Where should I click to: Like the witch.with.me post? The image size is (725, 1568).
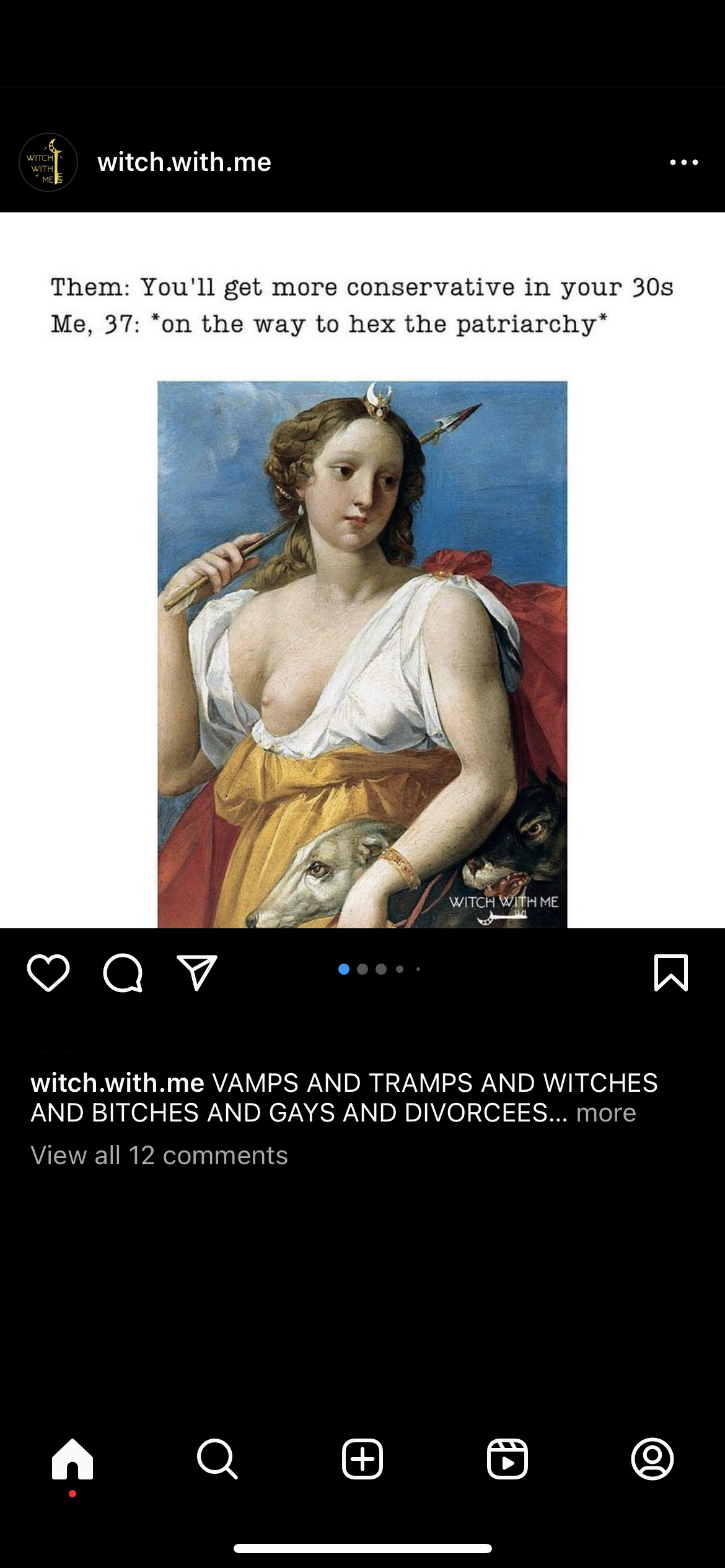48,973
